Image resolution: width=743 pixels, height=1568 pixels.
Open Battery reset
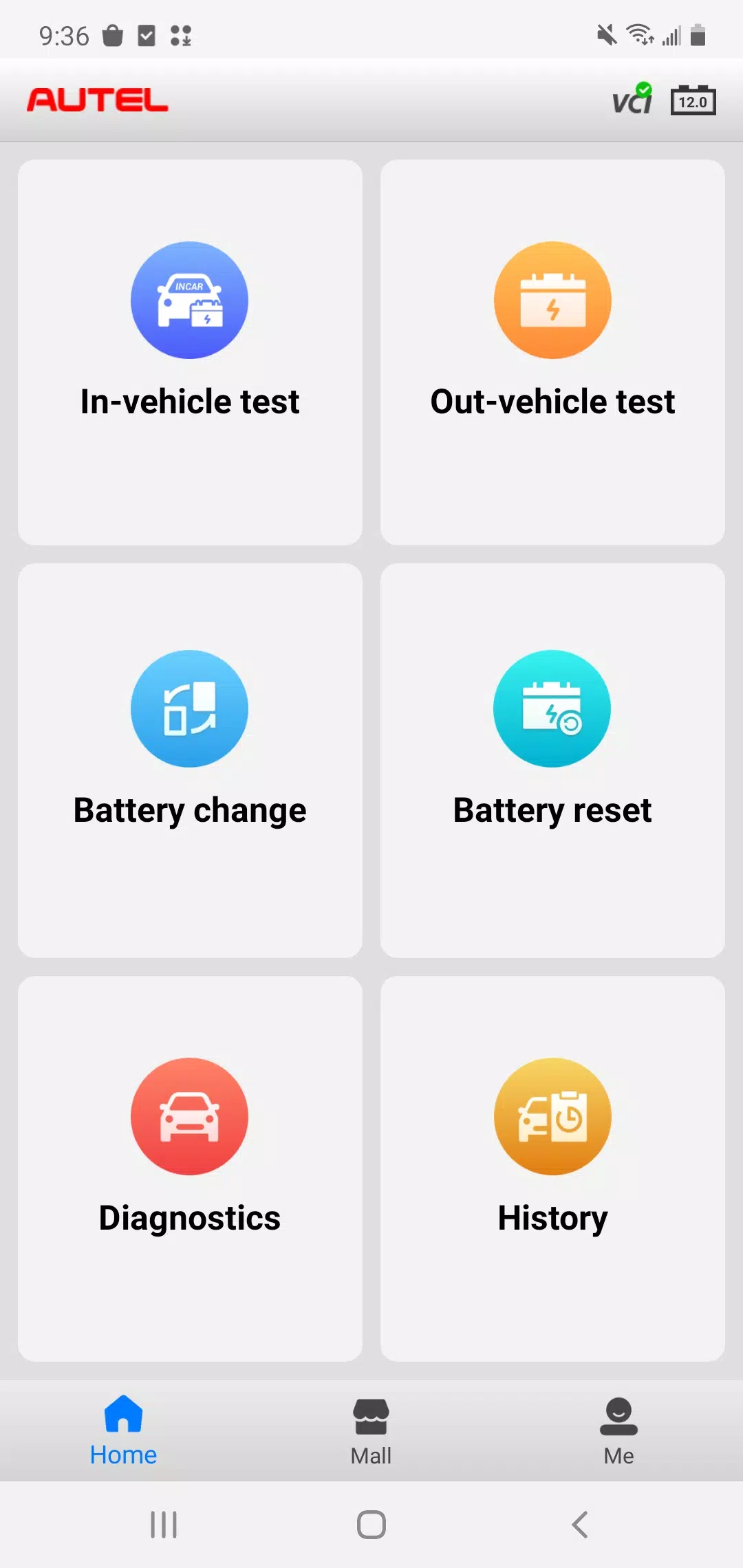click(552, 760)
